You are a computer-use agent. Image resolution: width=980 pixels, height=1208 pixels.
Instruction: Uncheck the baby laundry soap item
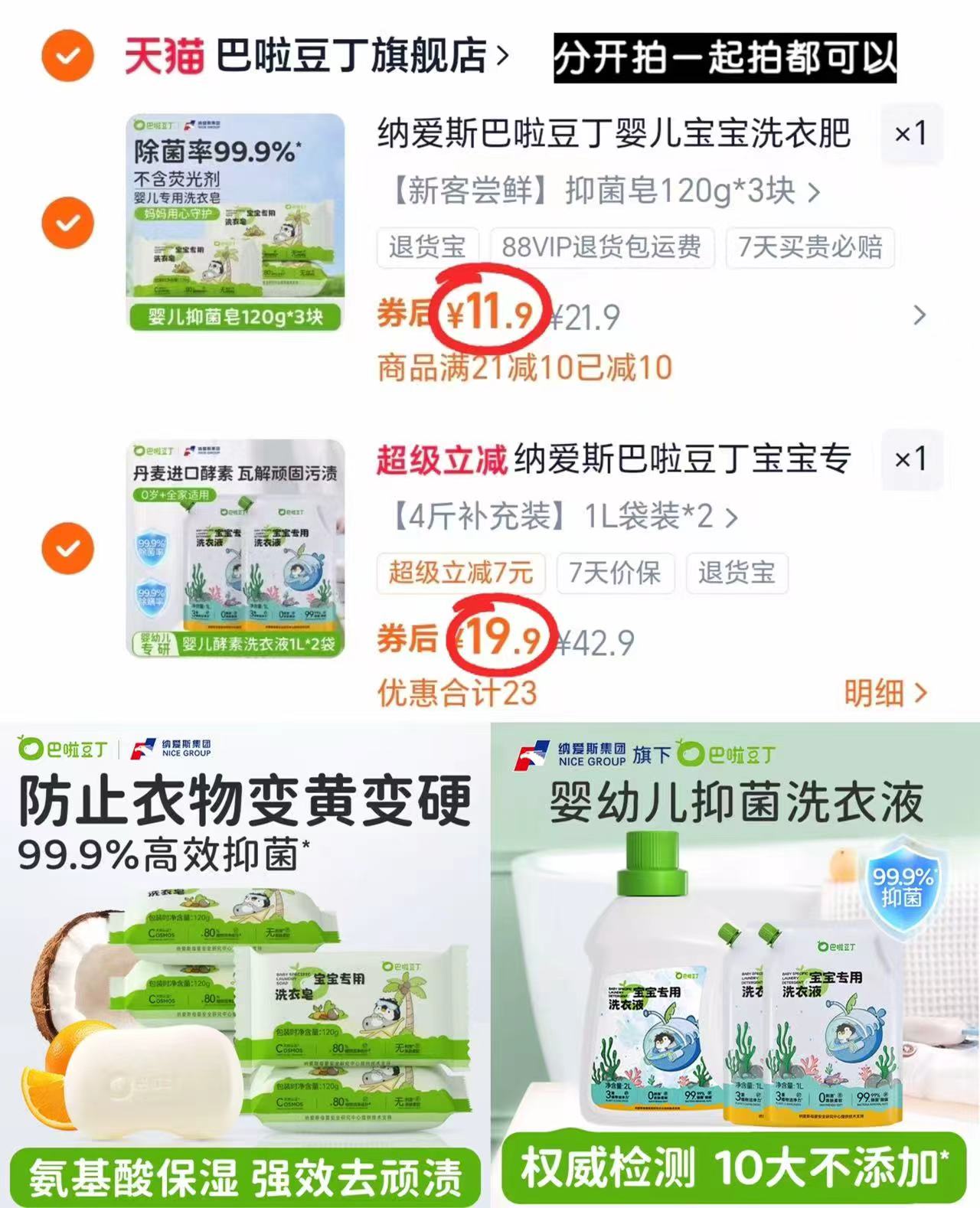(69, 224)
